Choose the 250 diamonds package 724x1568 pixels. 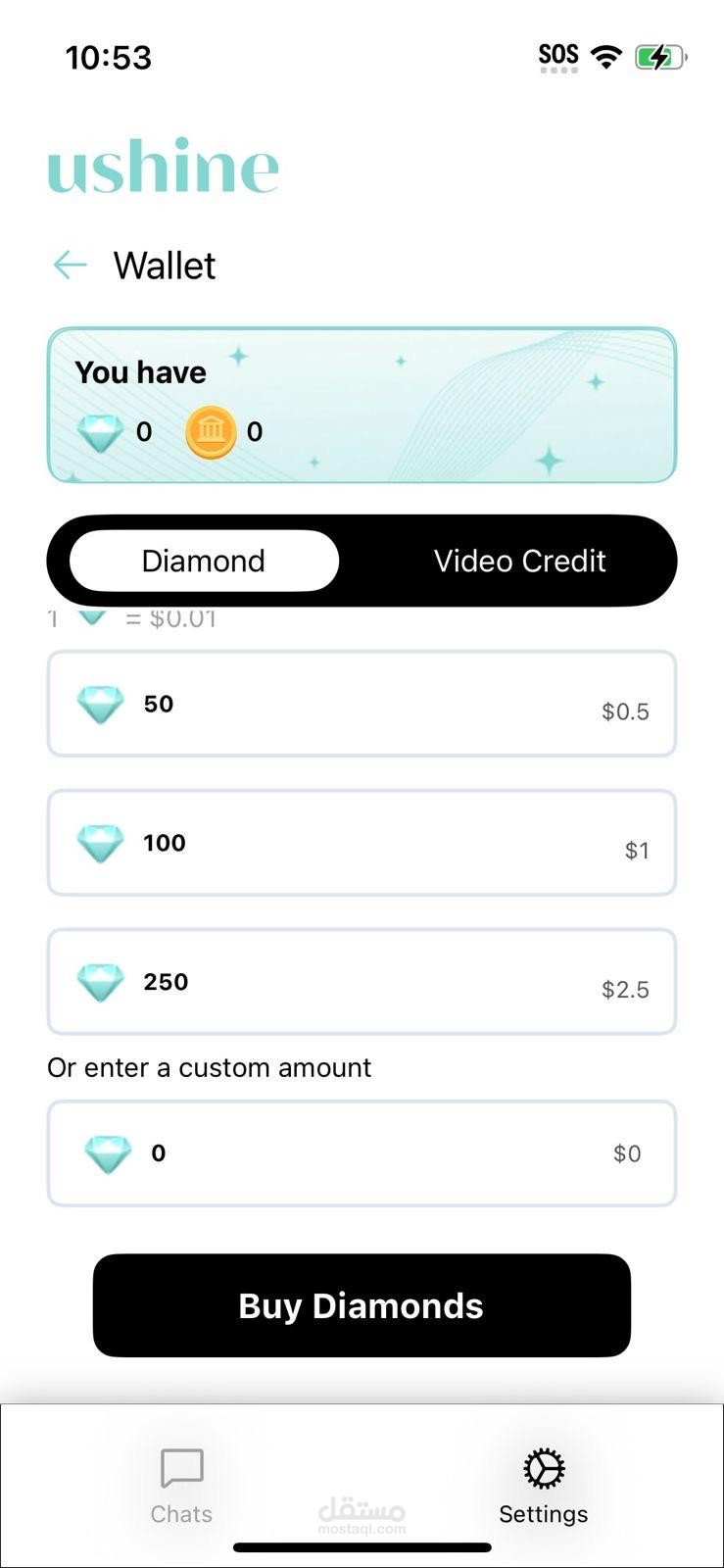(x=362, y=982)
